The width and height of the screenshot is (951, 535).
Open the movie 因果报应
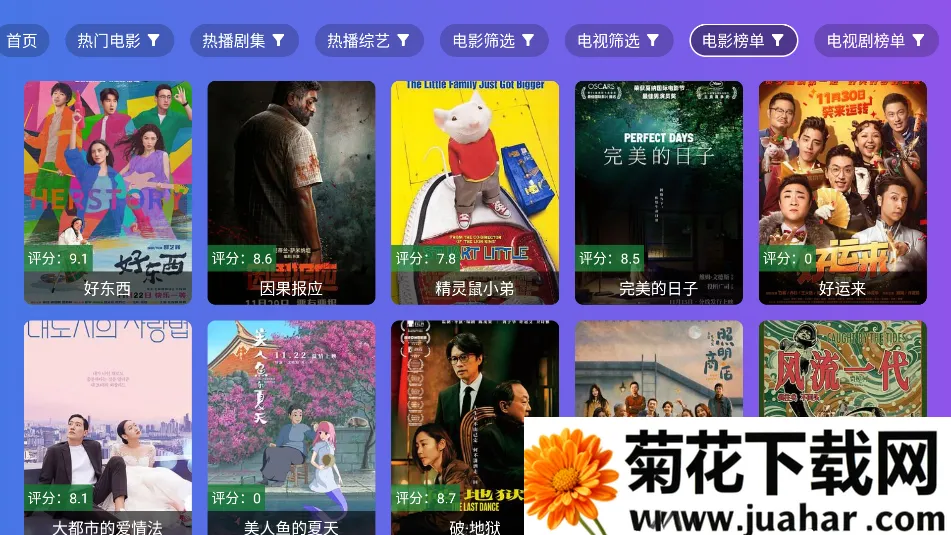point(291,192)
